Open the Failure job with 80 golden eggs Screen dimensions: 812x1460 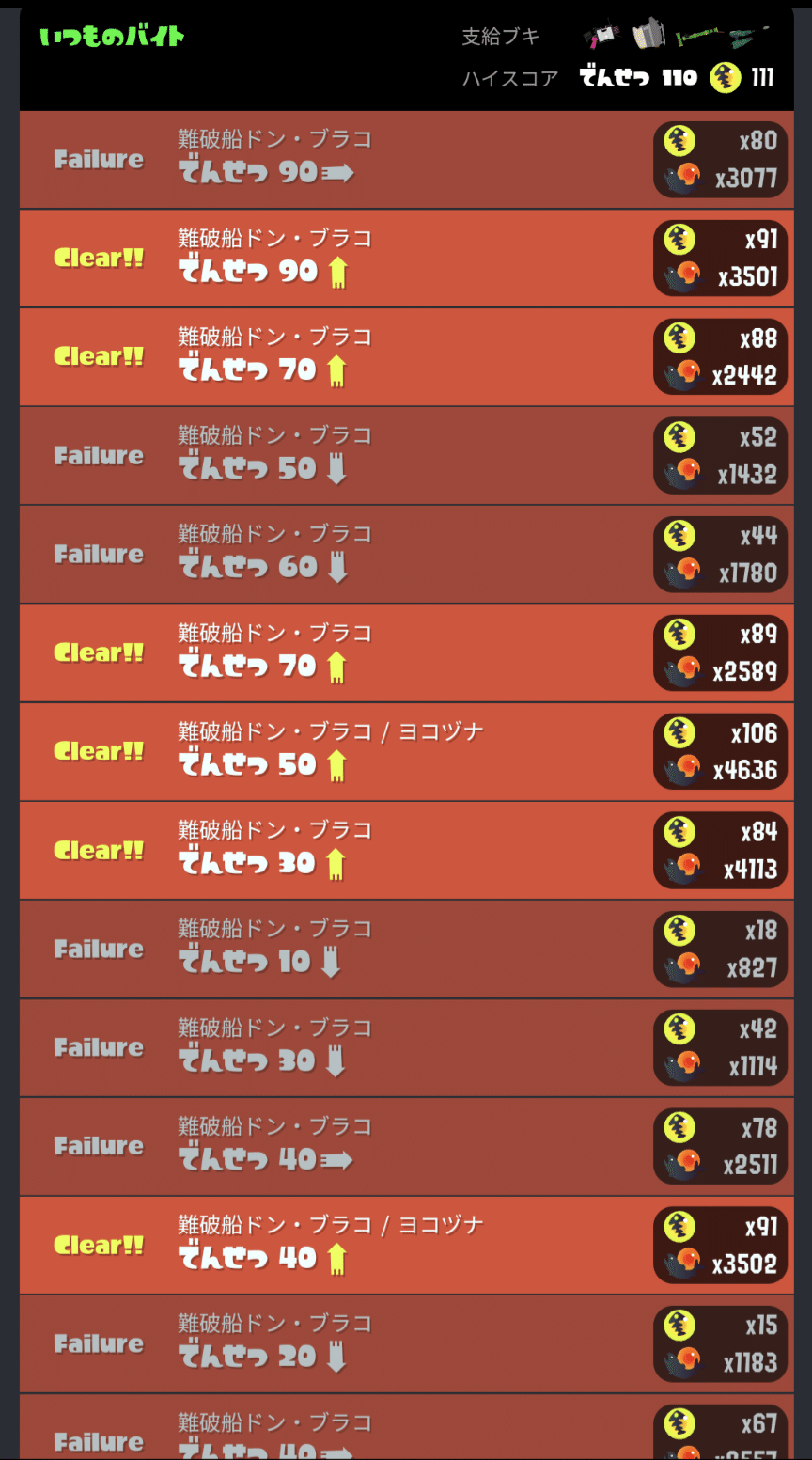(x=406, y=160)
